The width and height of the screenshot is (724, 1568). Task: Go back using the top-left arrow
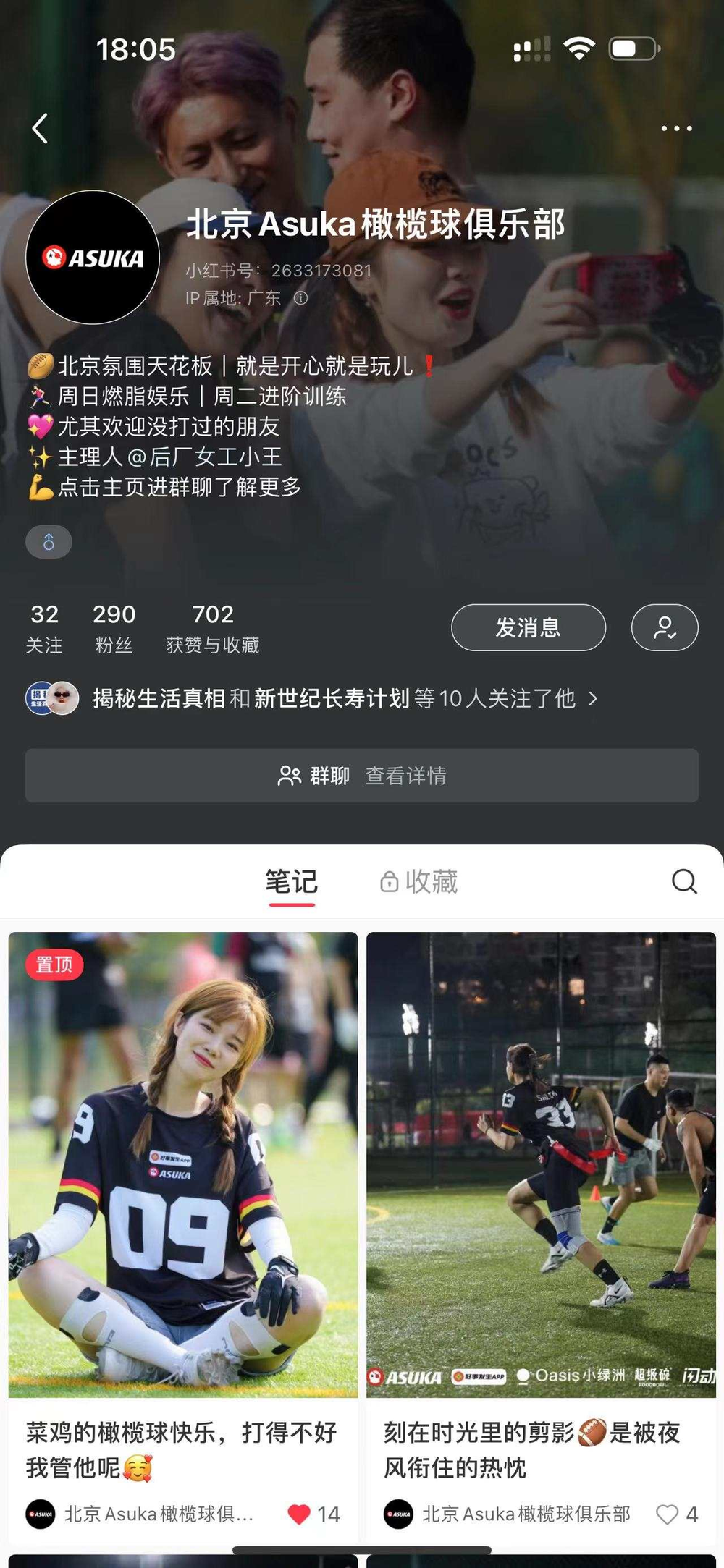[x=41, y=129]
